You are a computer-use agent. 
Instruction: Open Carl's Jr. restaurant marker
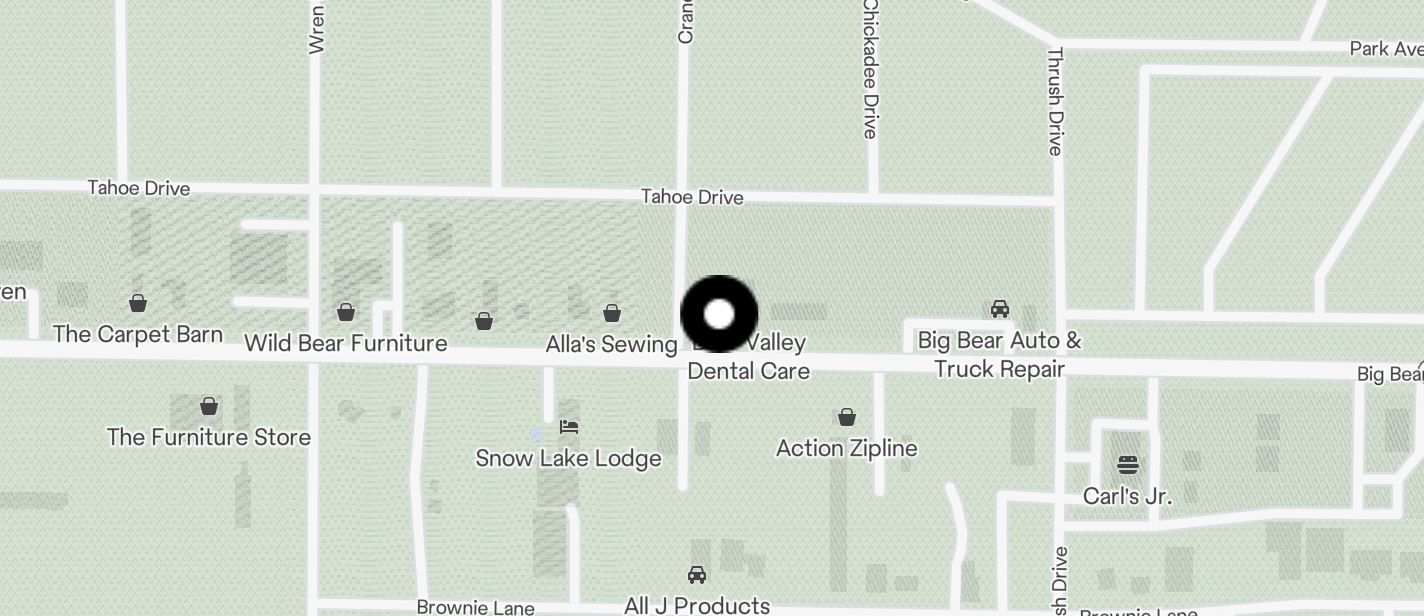(x=1128, y=465)
